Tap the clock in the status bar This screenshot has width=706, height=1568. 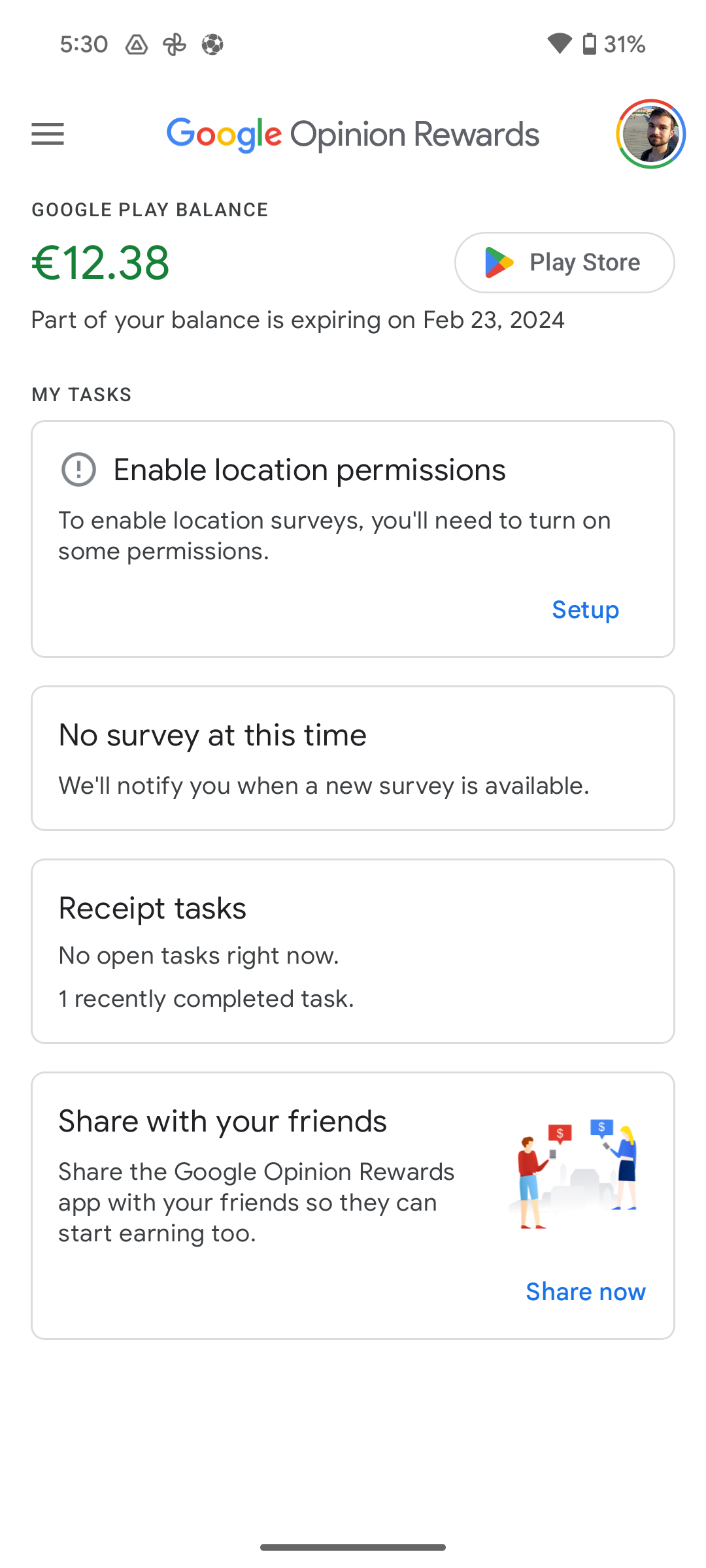[84, 43]
